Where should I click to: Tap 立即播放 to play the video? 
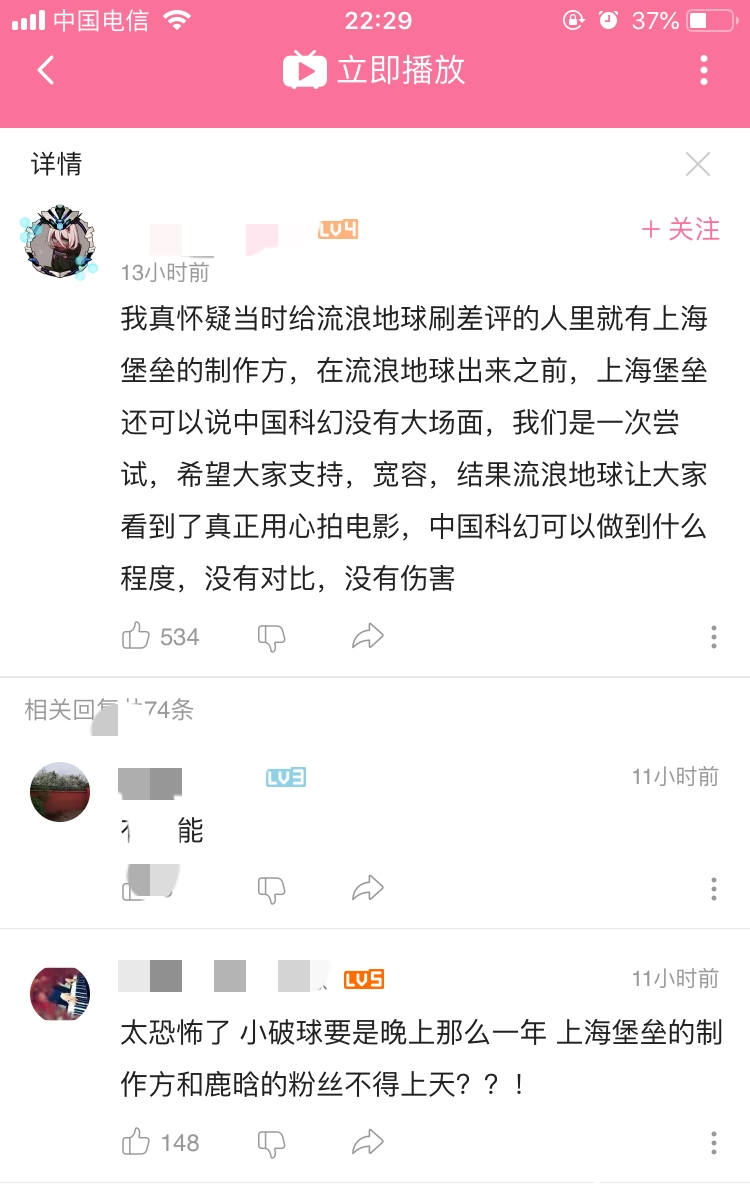375,70
